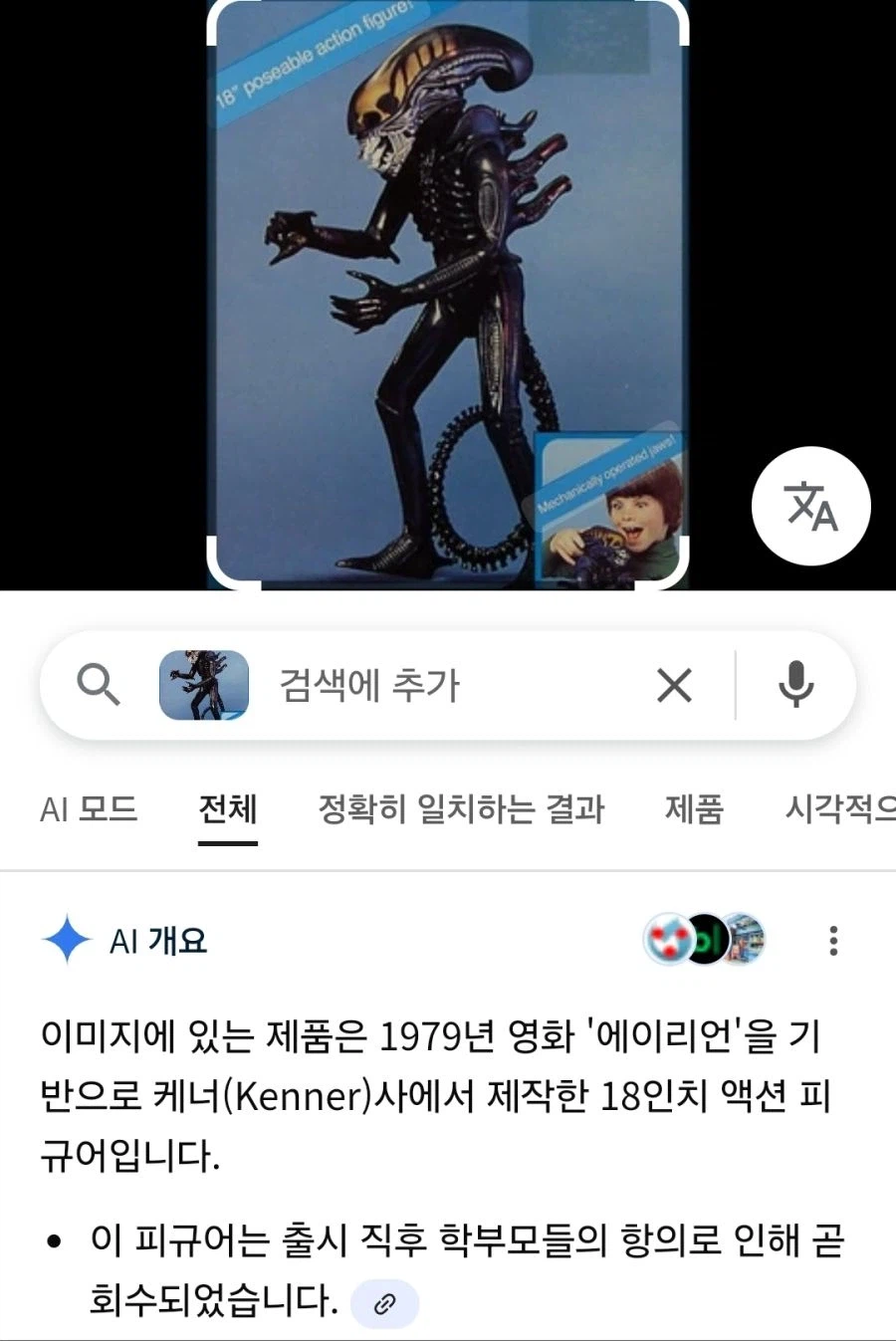Screen dimensions: 896x1341
Task: Open the AI 개요 source icons
Action: pyautogui.click(x=704, y=940)
